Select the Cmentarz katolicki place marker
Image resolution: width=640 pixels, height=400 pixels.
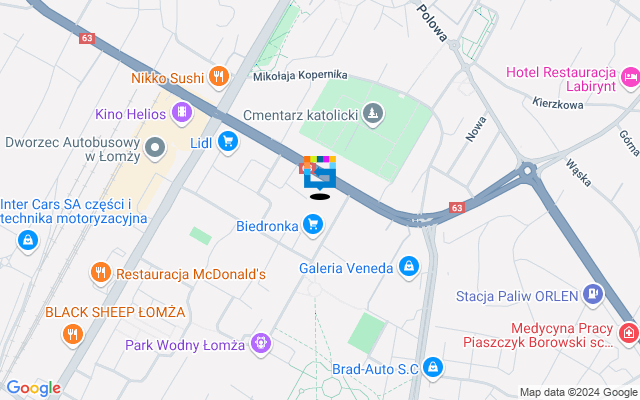pyautogui.click(x=373, y=113)
